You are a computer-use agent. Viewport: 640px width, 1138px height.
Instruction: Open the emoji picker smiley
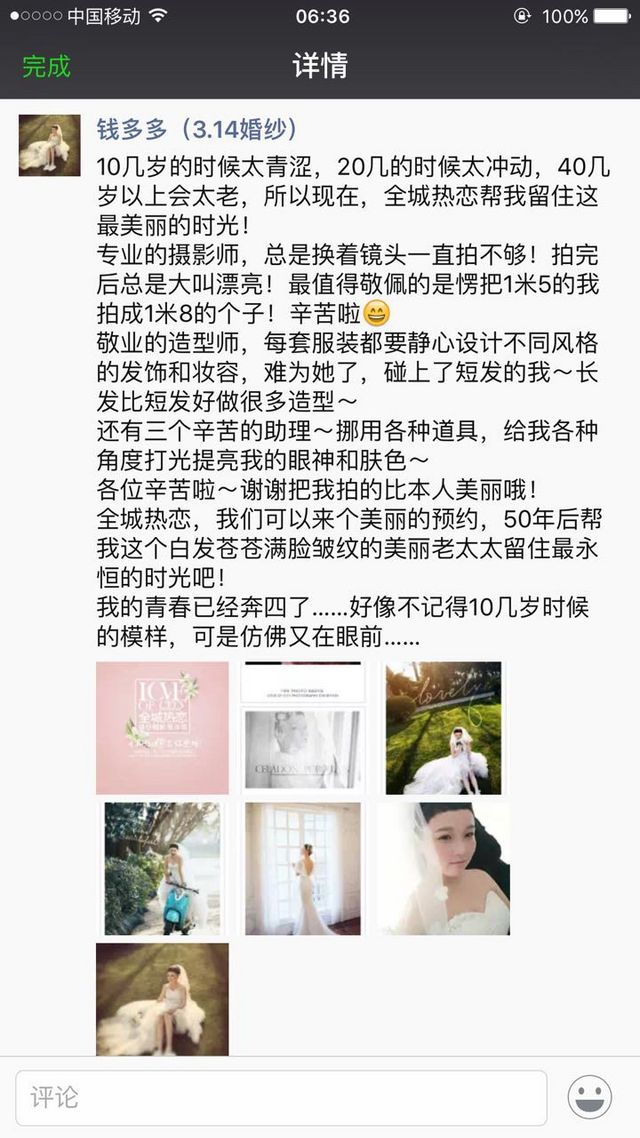pos(590,1097)
